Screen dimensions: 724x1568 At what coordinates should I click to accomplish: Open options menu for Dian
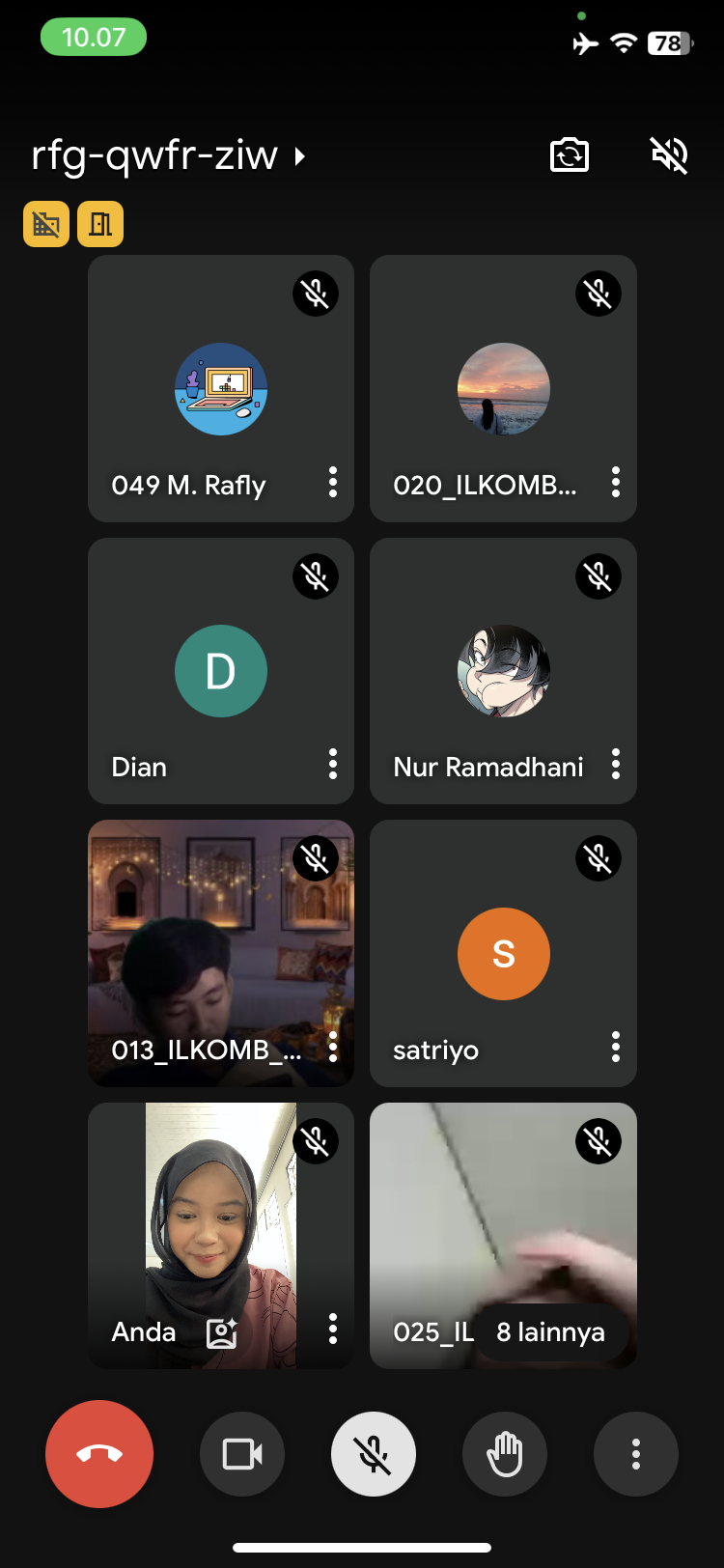click(333, 764)
